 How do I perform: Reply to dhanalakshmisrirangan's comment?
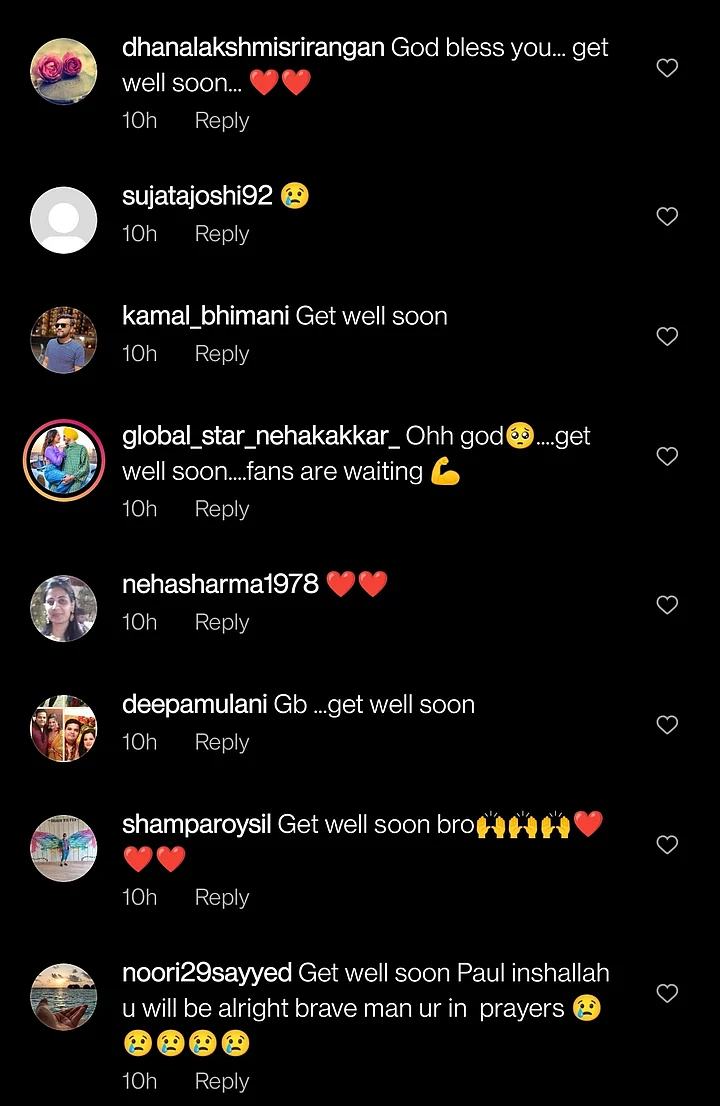pos(221,121)
